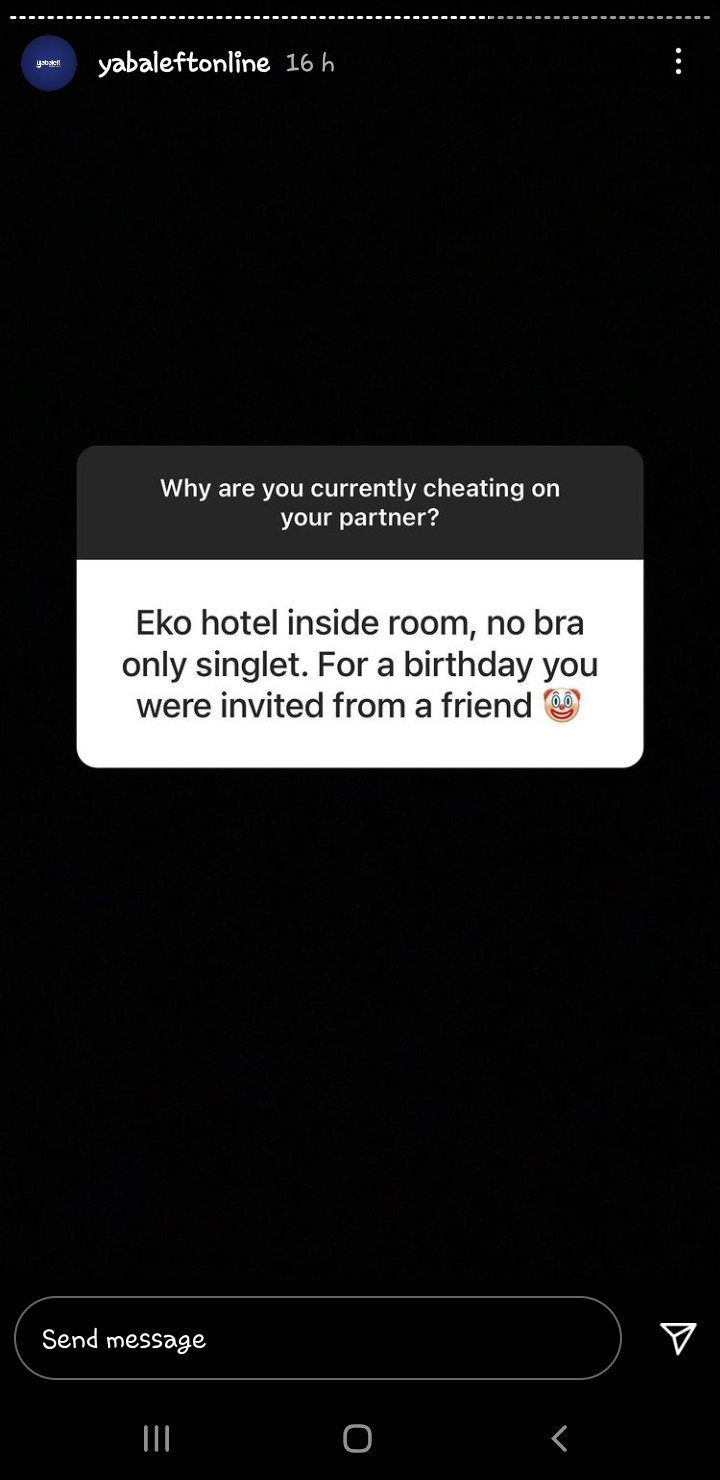The height and width of the screenshot is (1480, 720).
Task: Share this story via paper plane icon
Action: 677,1338
